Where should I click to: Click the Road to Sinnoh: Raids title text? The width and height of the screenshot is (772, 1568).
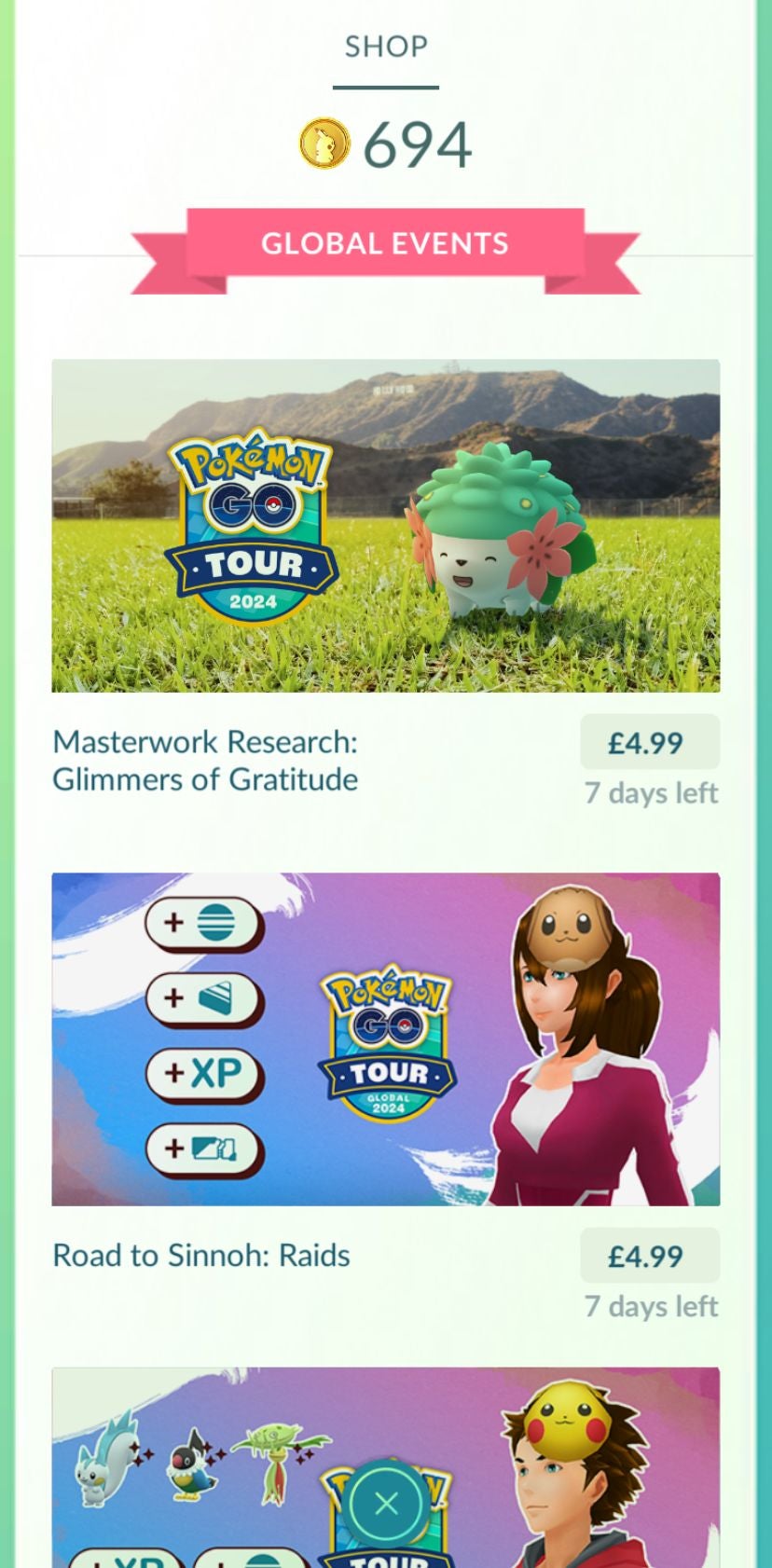(200, 1255)
